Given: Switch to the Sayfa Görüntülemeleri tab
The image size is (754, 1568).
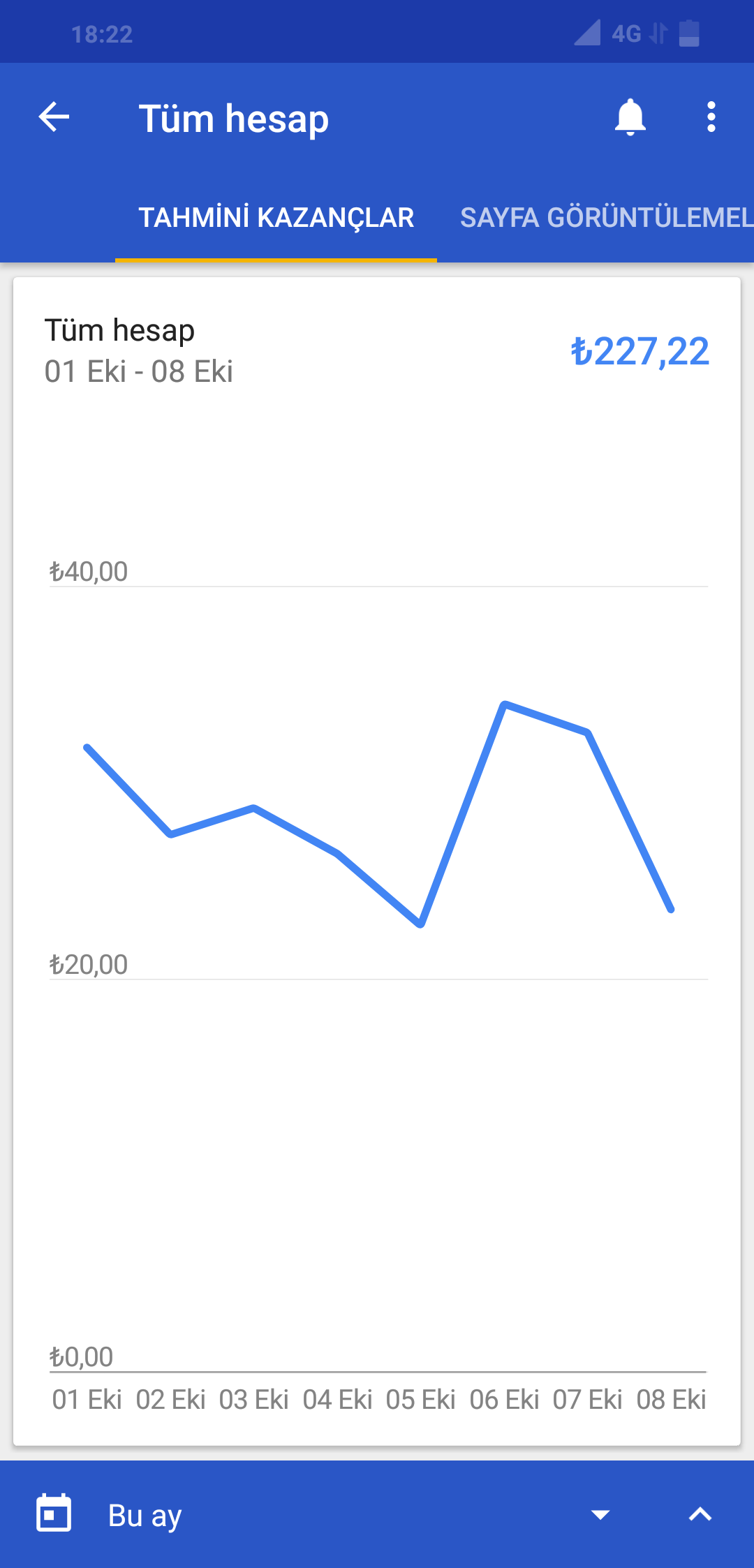Looking at the screenshot, I should point(607,217).
